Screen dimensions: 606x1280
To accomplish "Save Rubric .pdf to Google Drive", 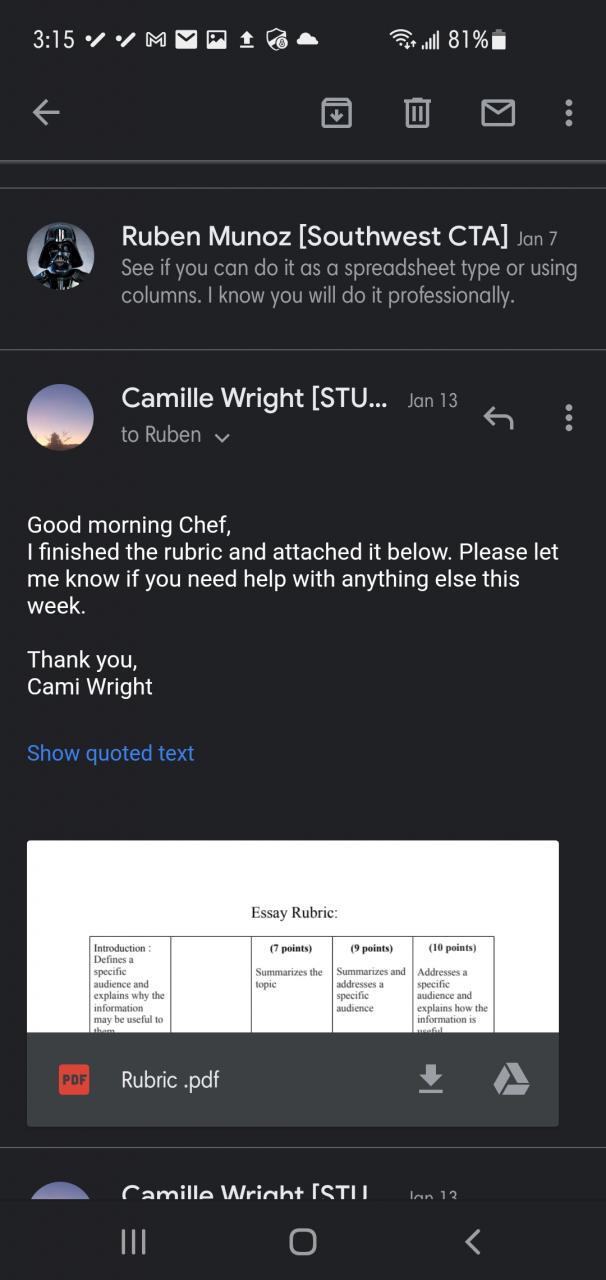I will (511, 1079).
